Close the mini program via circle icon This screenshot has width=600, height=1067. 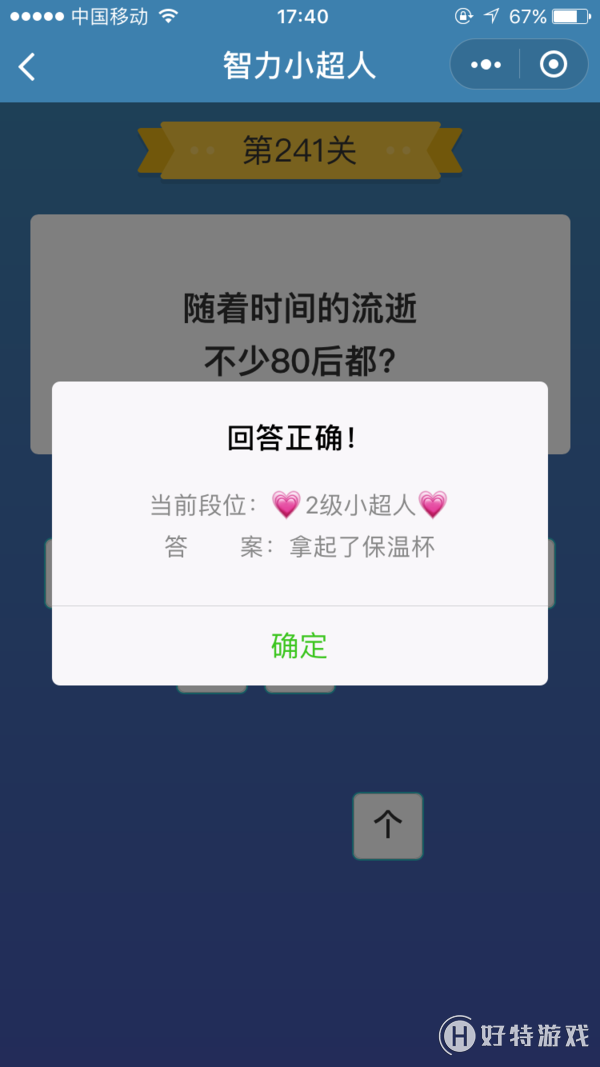tap(553, 65)
